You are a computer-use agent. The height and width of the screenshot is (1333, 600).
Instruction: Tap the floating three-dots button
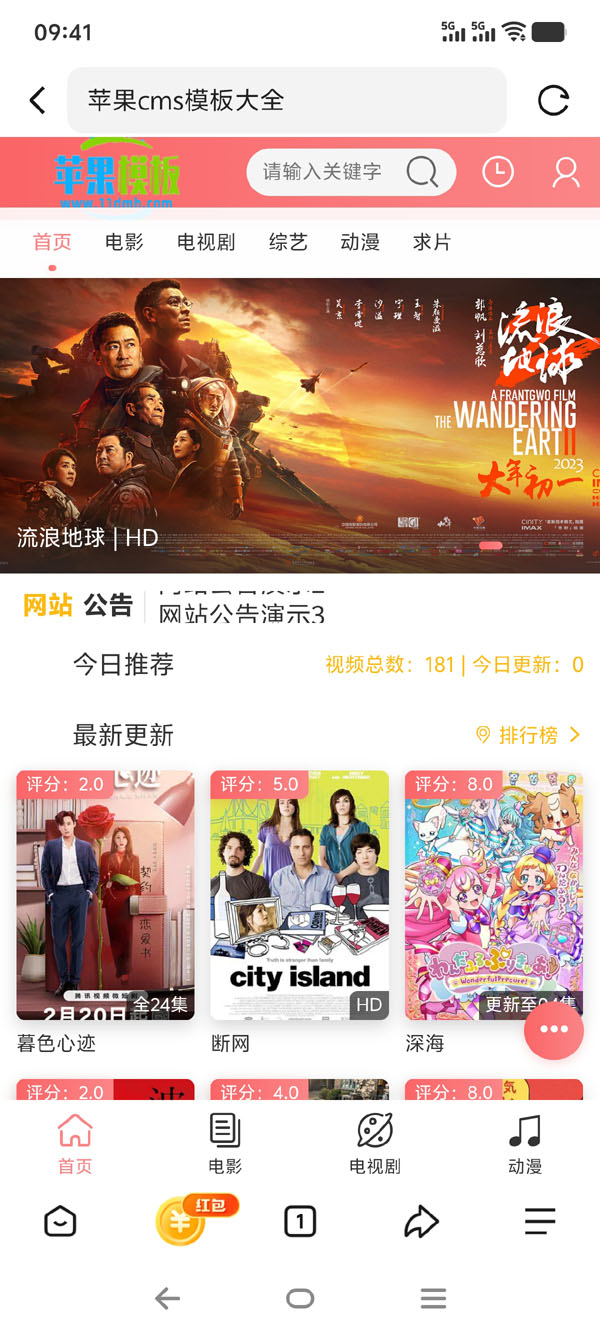pyautogui.click(x=553, y=1029)
